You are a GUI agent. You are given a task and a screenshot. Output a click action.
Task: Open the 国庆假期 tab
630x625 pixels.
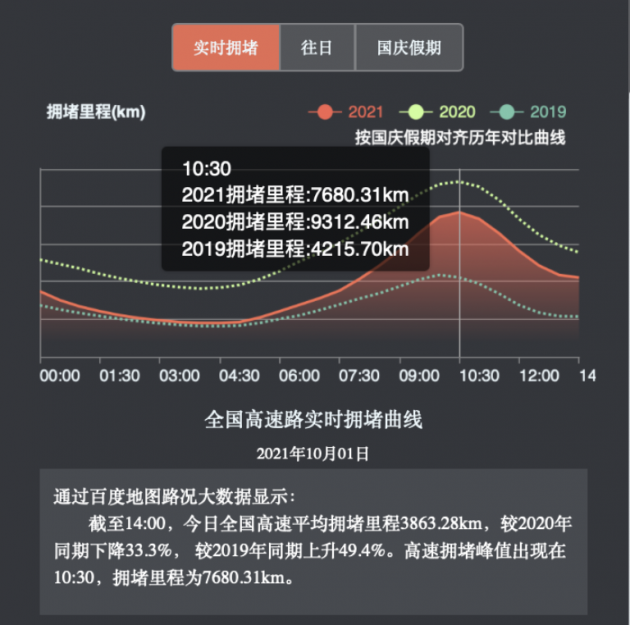click(x=409, y=48)
